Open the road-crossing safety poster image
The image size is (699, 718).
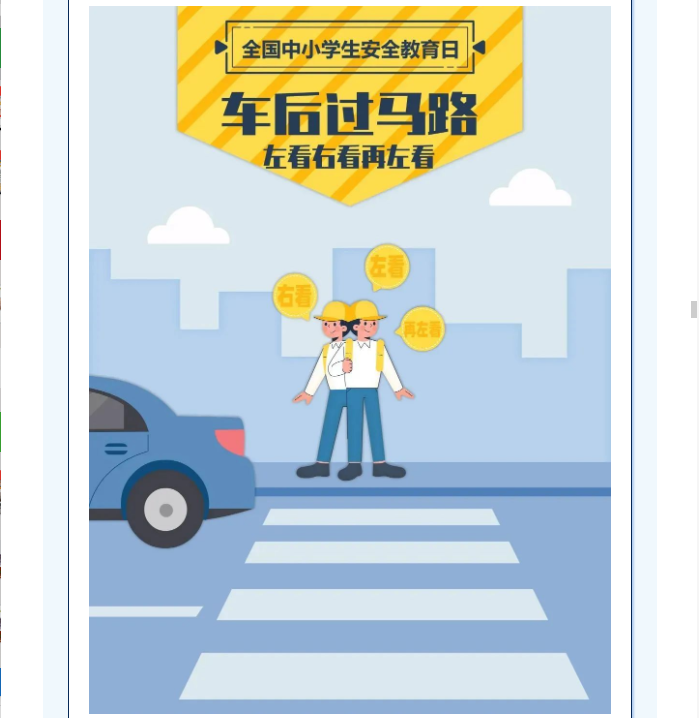coord(349,360)
